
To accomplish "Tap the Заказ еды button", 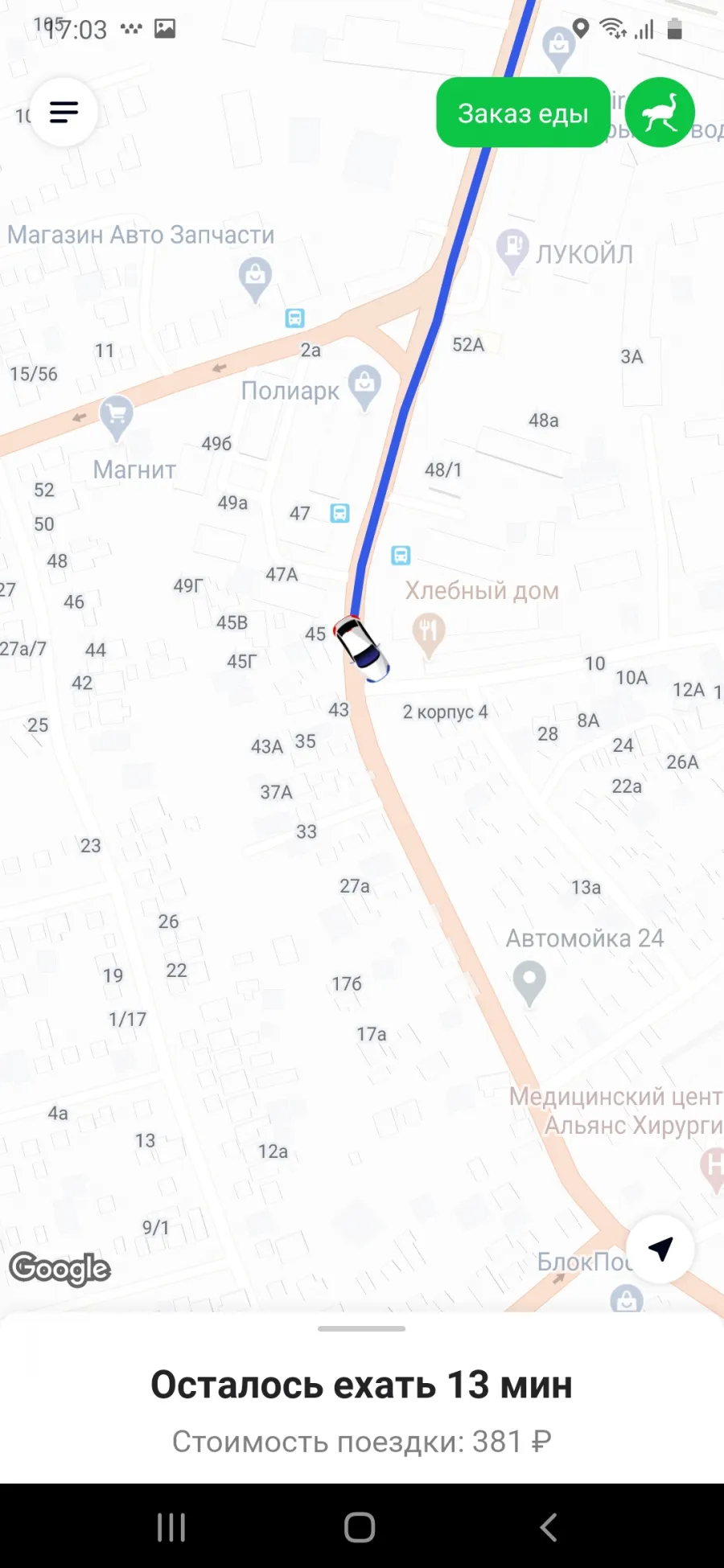I will coord(523,113).
